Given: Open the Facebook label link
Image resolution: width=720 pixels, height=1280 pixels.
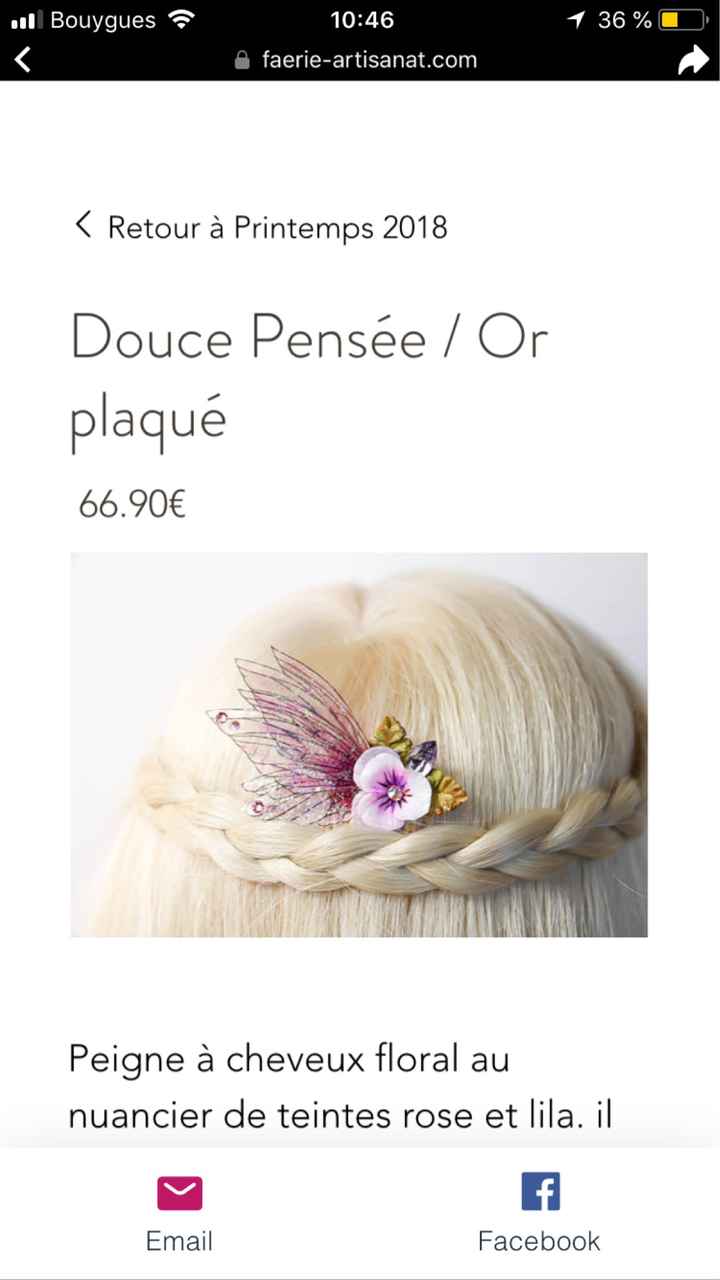Looking at the screenshot, I should tap(539, 1241).
